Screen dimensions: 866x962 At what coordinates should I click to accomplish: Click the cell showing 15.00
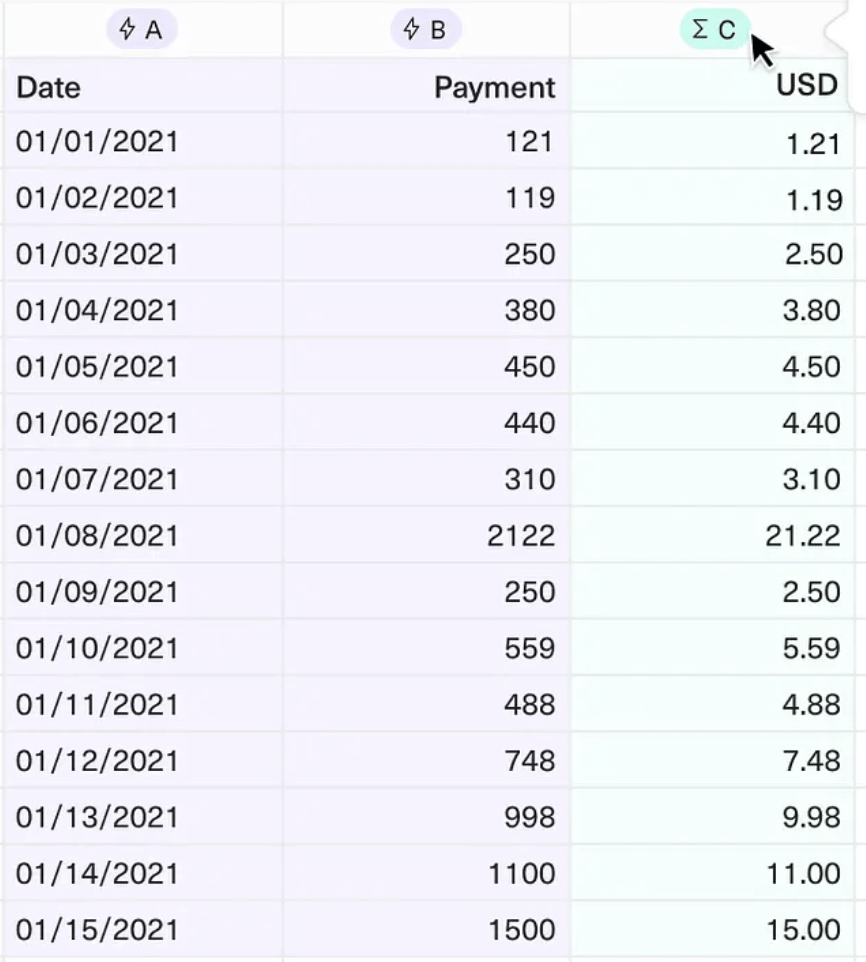[710, 928]
